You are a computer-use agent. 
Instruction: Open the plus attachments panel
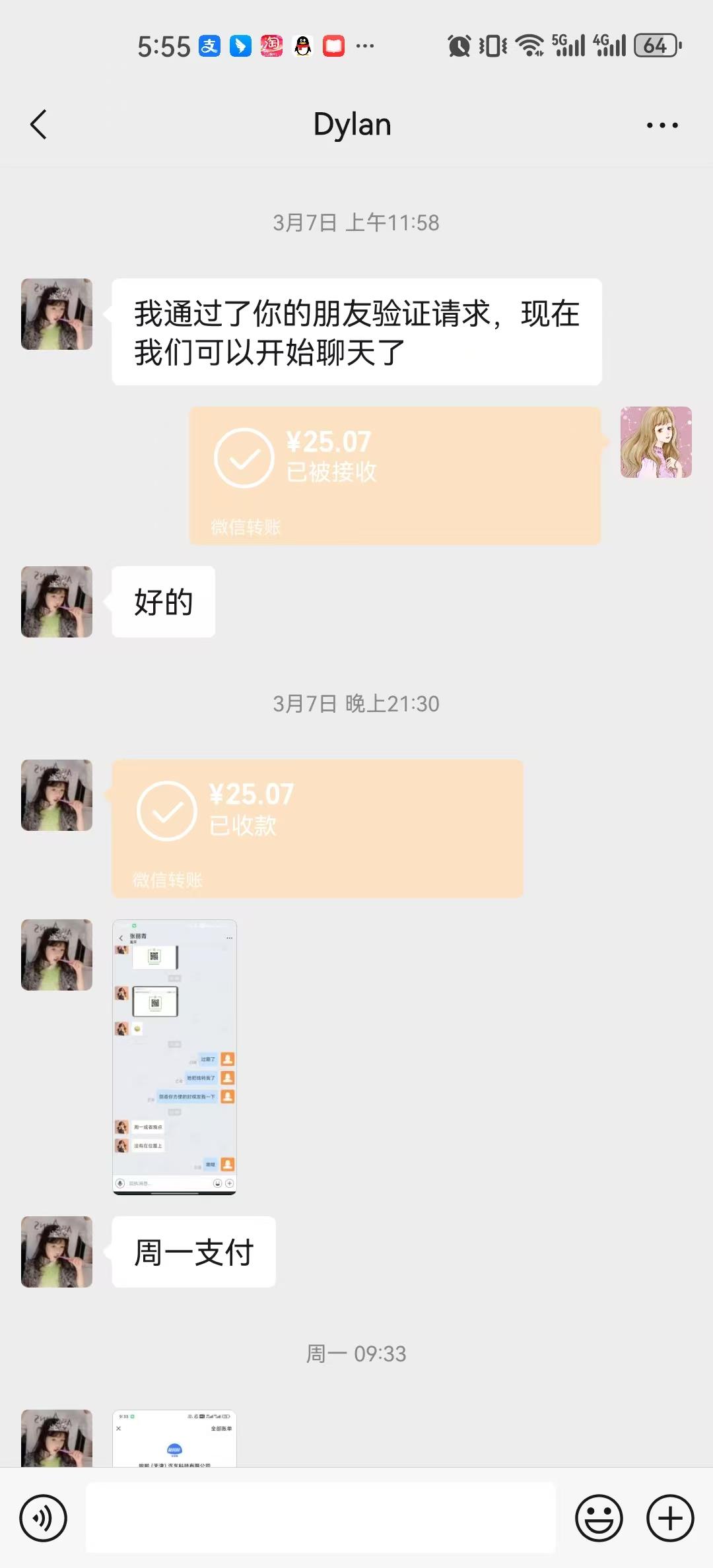pos(670,1518)
